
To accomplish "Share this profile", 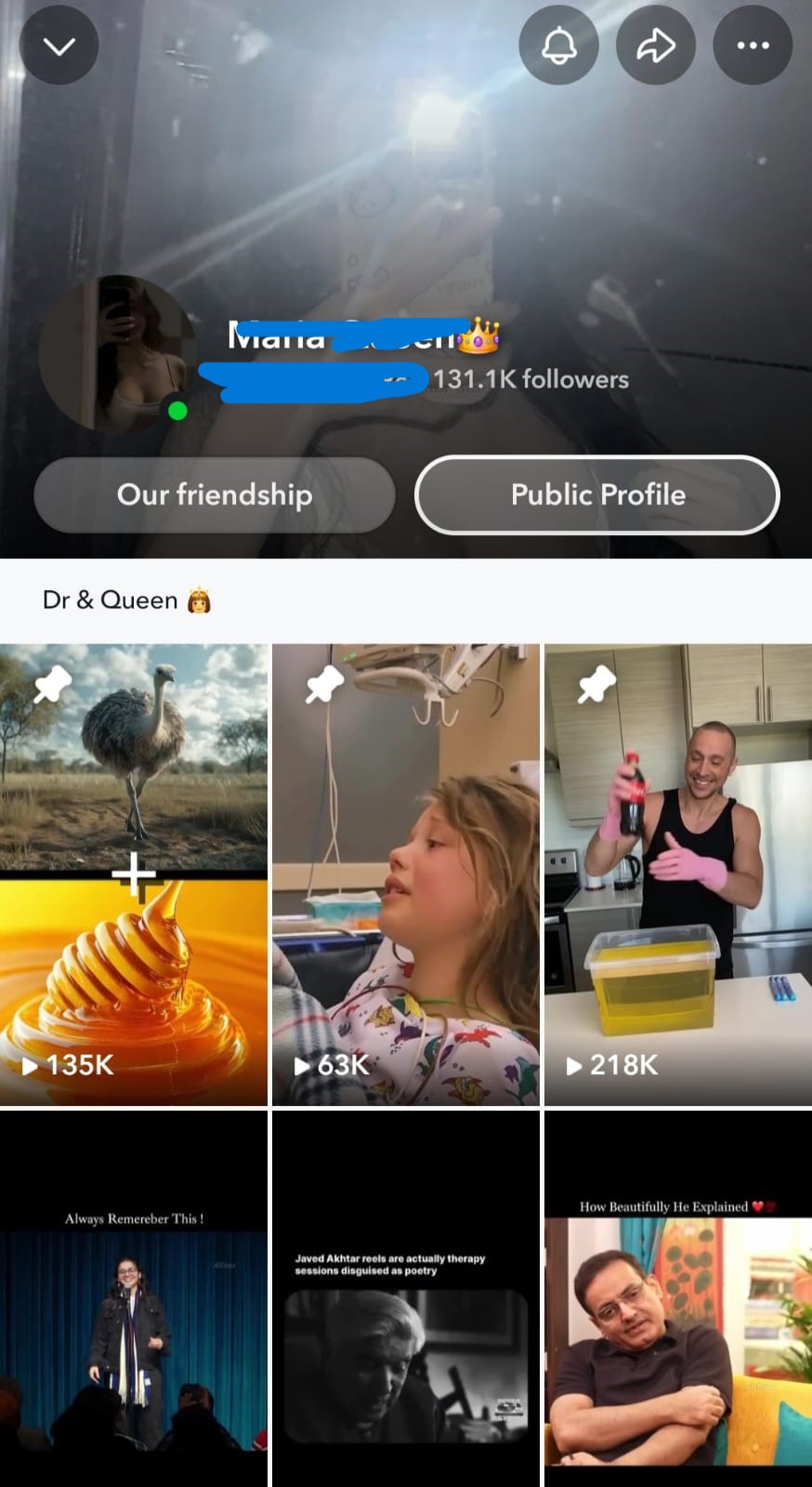I will (x=656, y=46).
